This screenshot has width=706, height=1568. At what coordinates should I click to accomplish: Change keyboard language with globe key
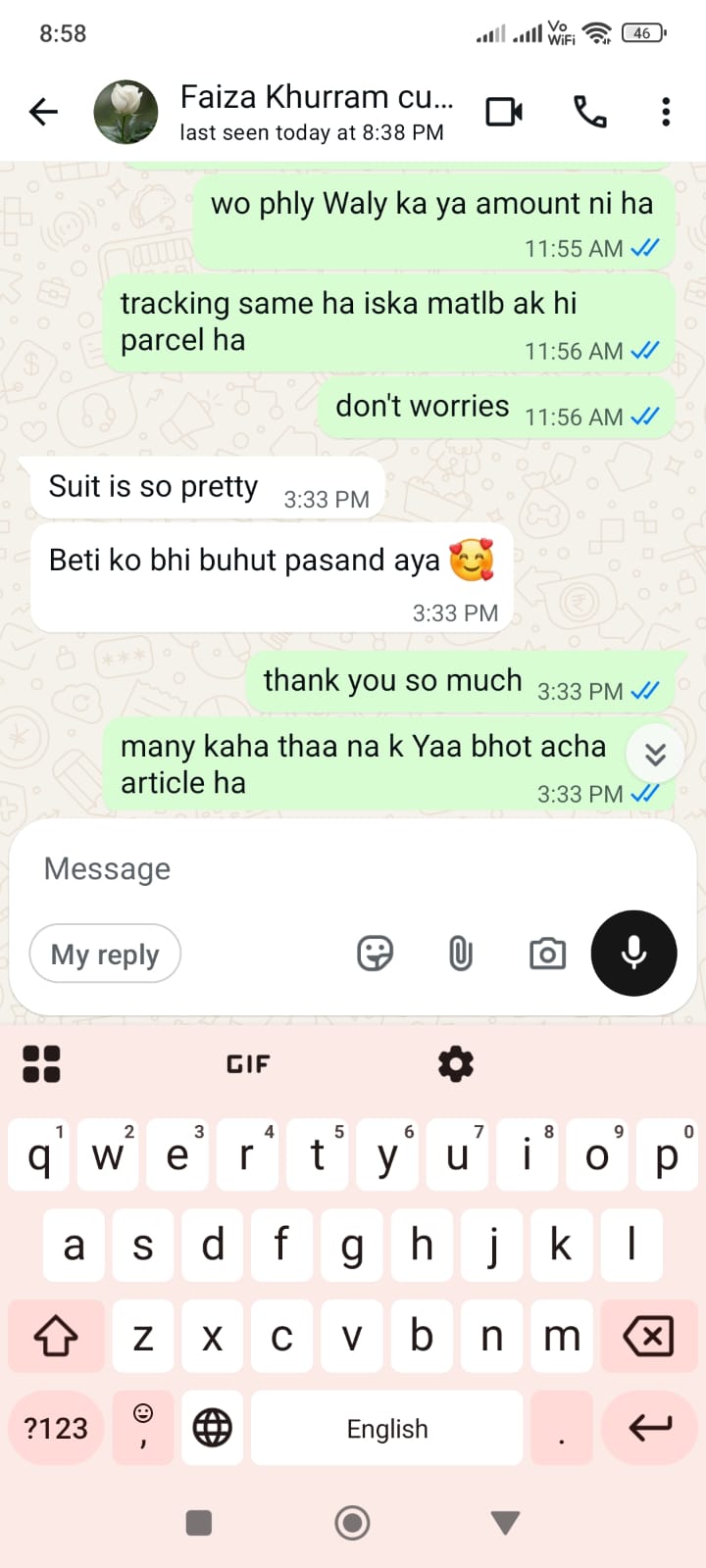[x=212, y=1428]
